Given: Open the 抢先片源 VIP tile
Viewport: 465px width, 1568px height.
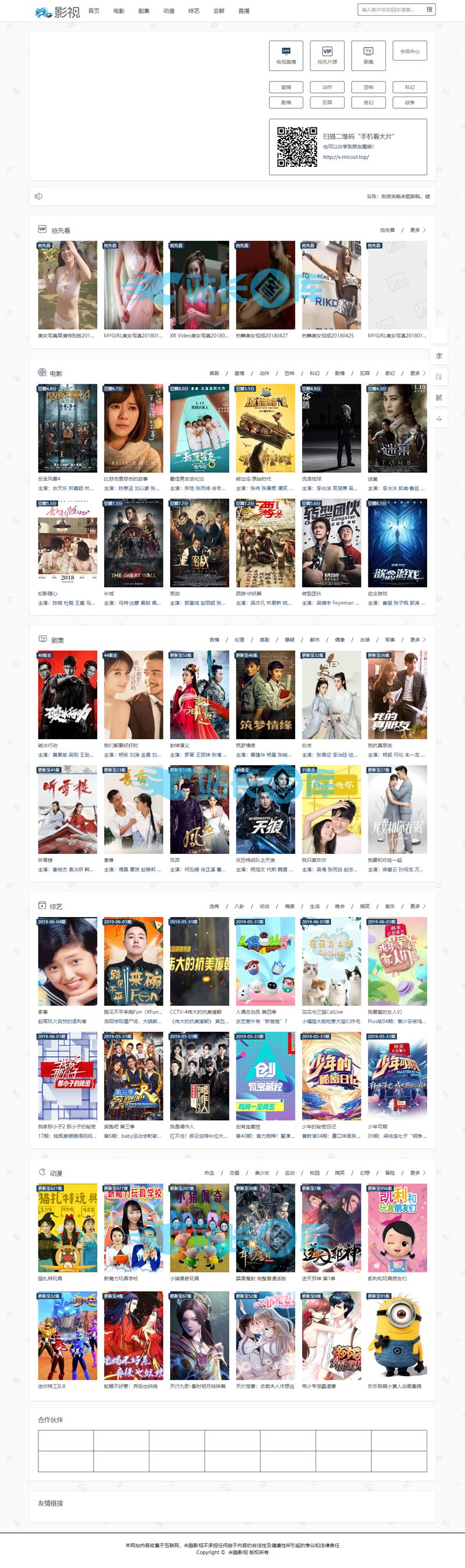Looking at the screenshot, I should point(327,55).
